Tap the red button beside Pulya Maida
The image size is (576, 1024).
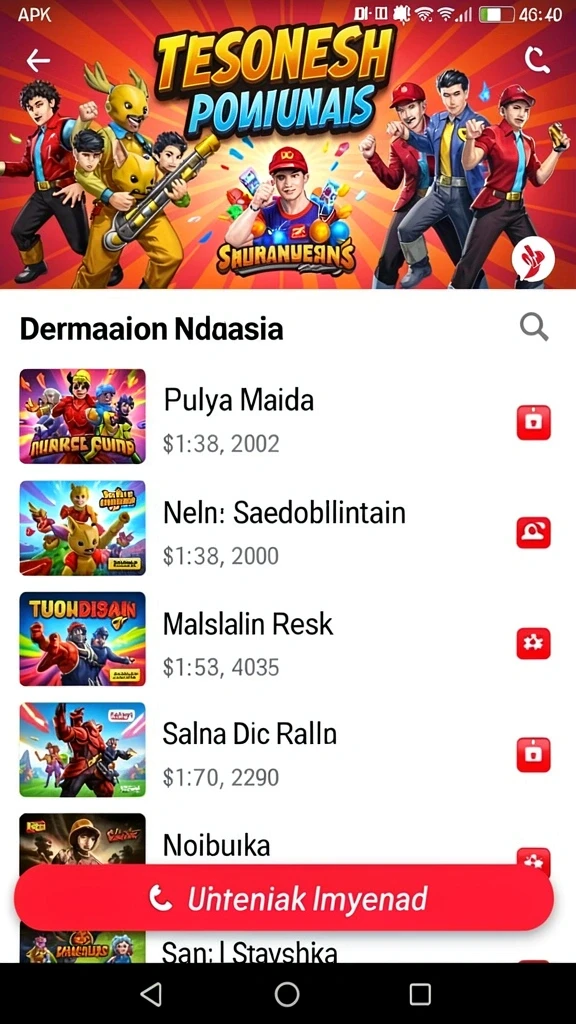tap(534, 422)
